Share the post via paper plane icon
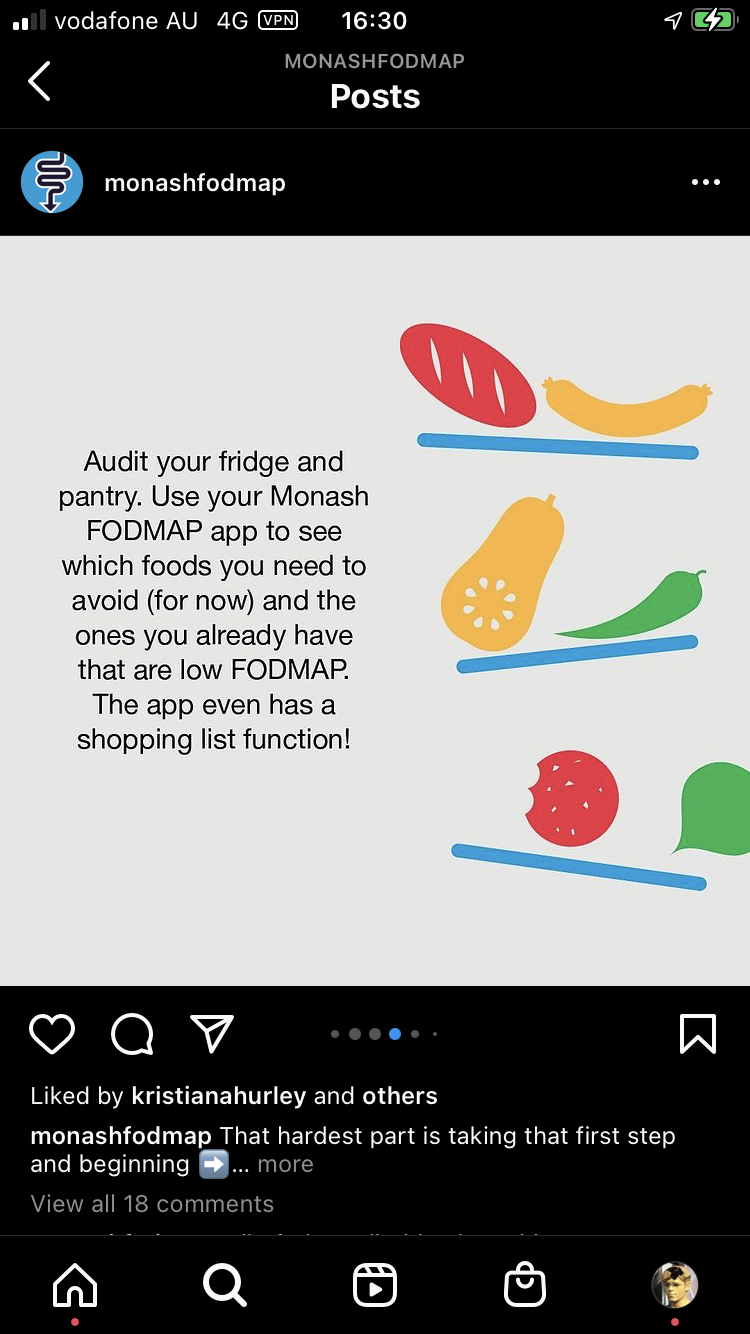Viewport: 750px width, 1334px height. point(212,1033)
